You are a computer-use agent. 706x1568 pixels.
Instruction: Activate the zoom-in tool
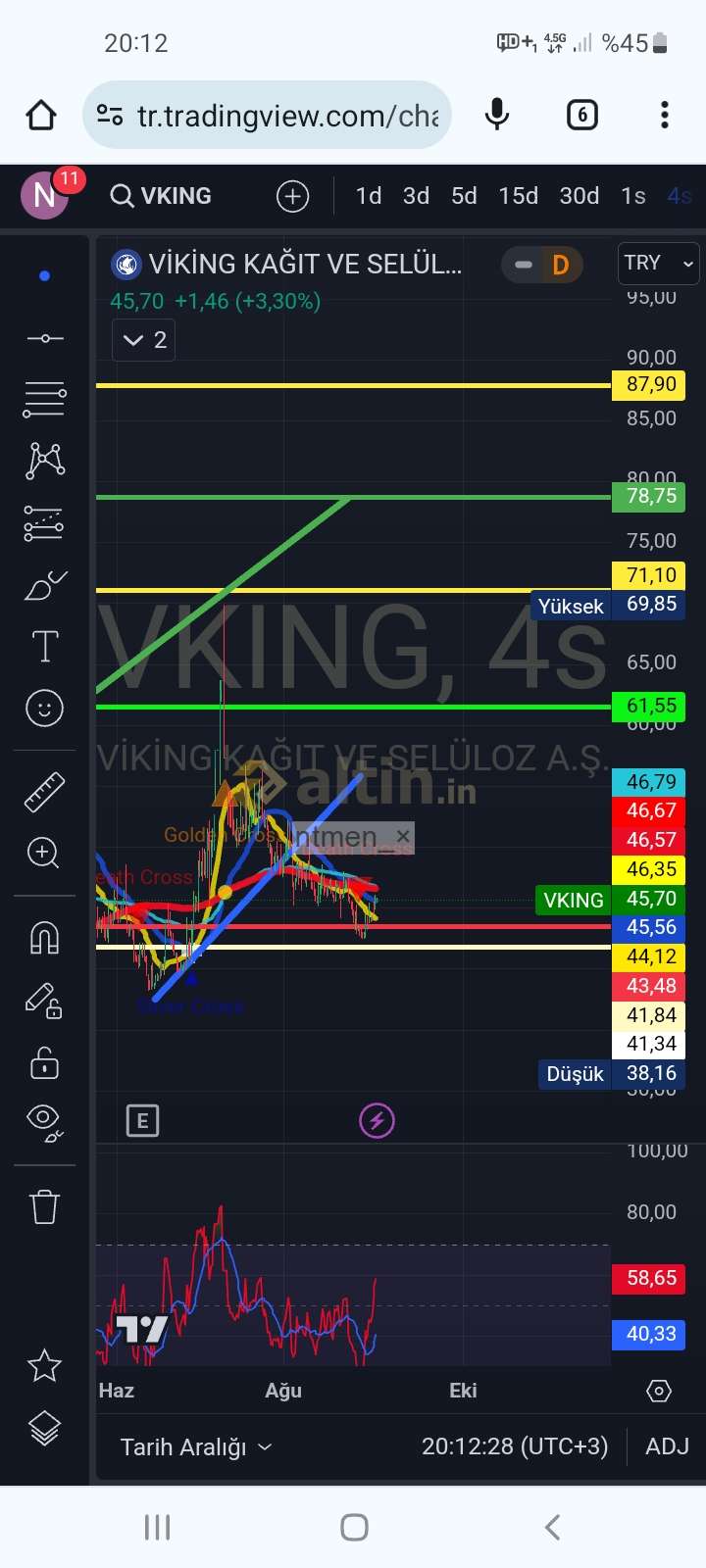coord(45,853)
